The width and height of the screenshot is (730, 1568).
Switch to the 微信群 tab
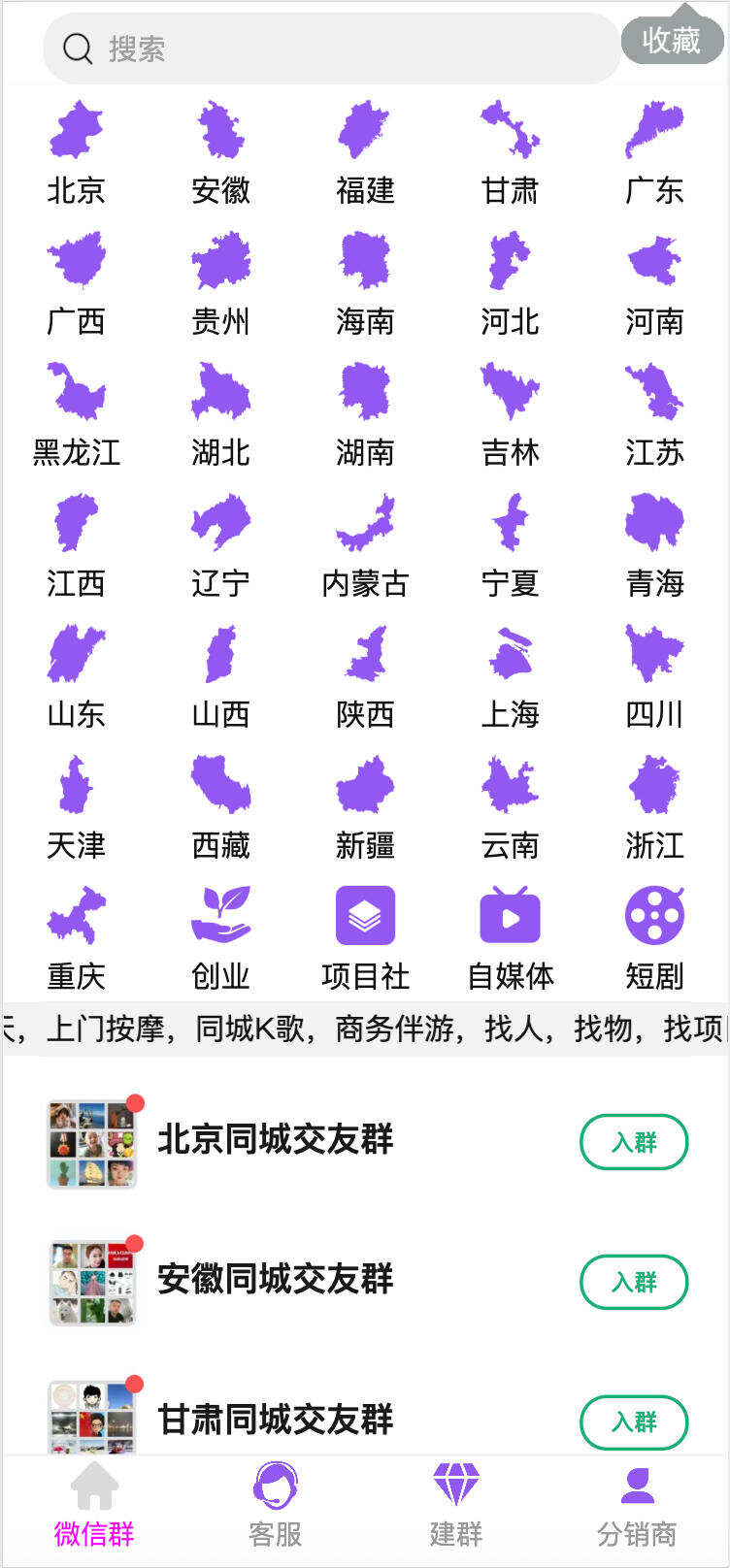[93, 1499]
